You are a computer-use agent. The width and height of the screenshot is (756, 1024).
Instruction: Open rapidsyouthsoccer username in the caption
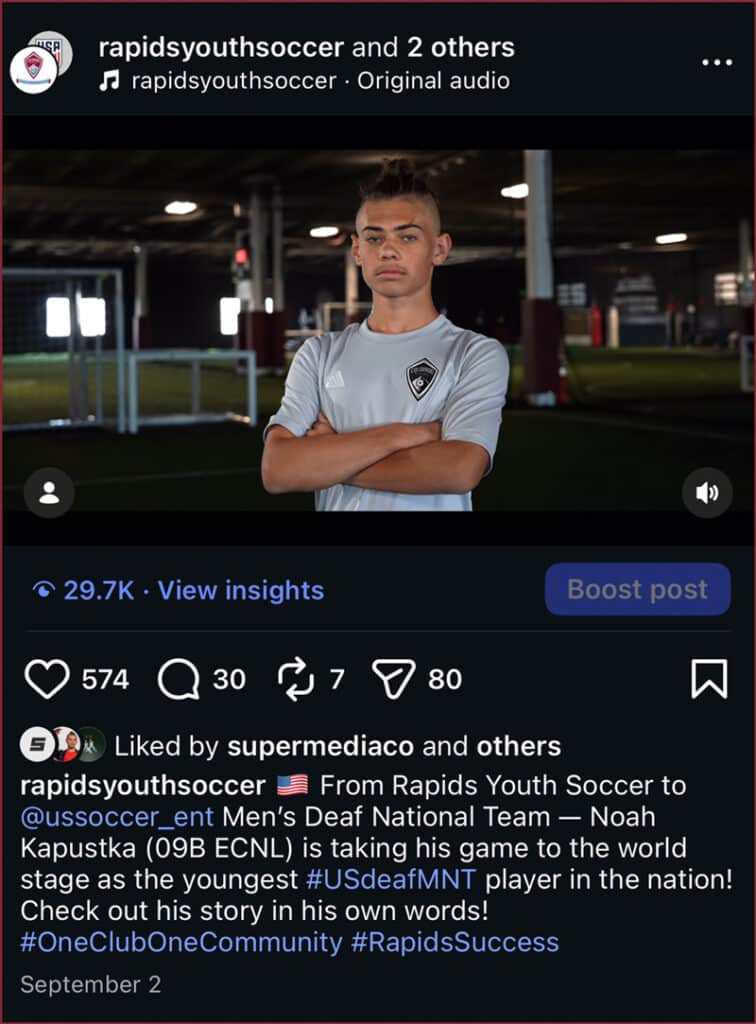[142, 785]
